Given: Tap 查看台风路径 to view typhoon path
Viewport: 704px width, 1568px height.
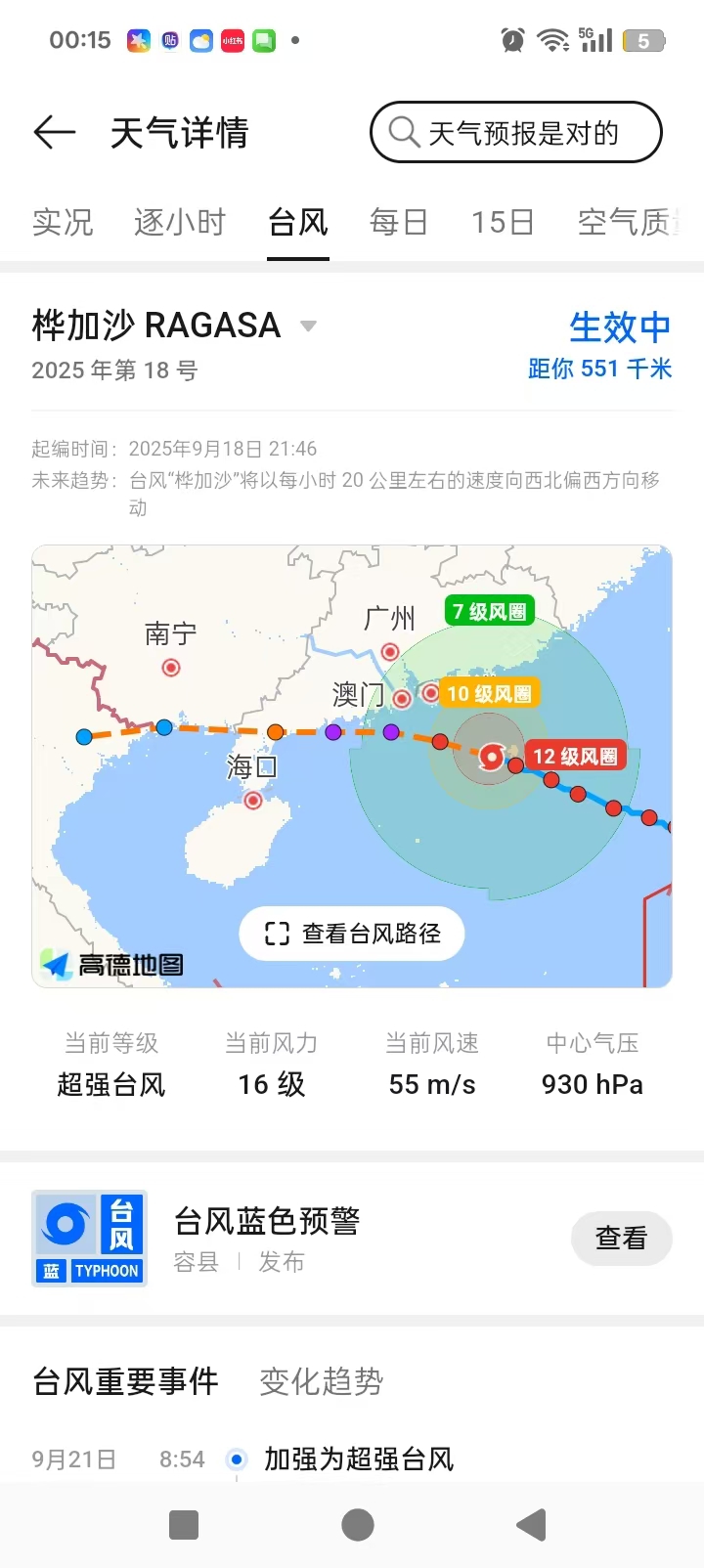Looking at the screenshot, I should [352, 934].
